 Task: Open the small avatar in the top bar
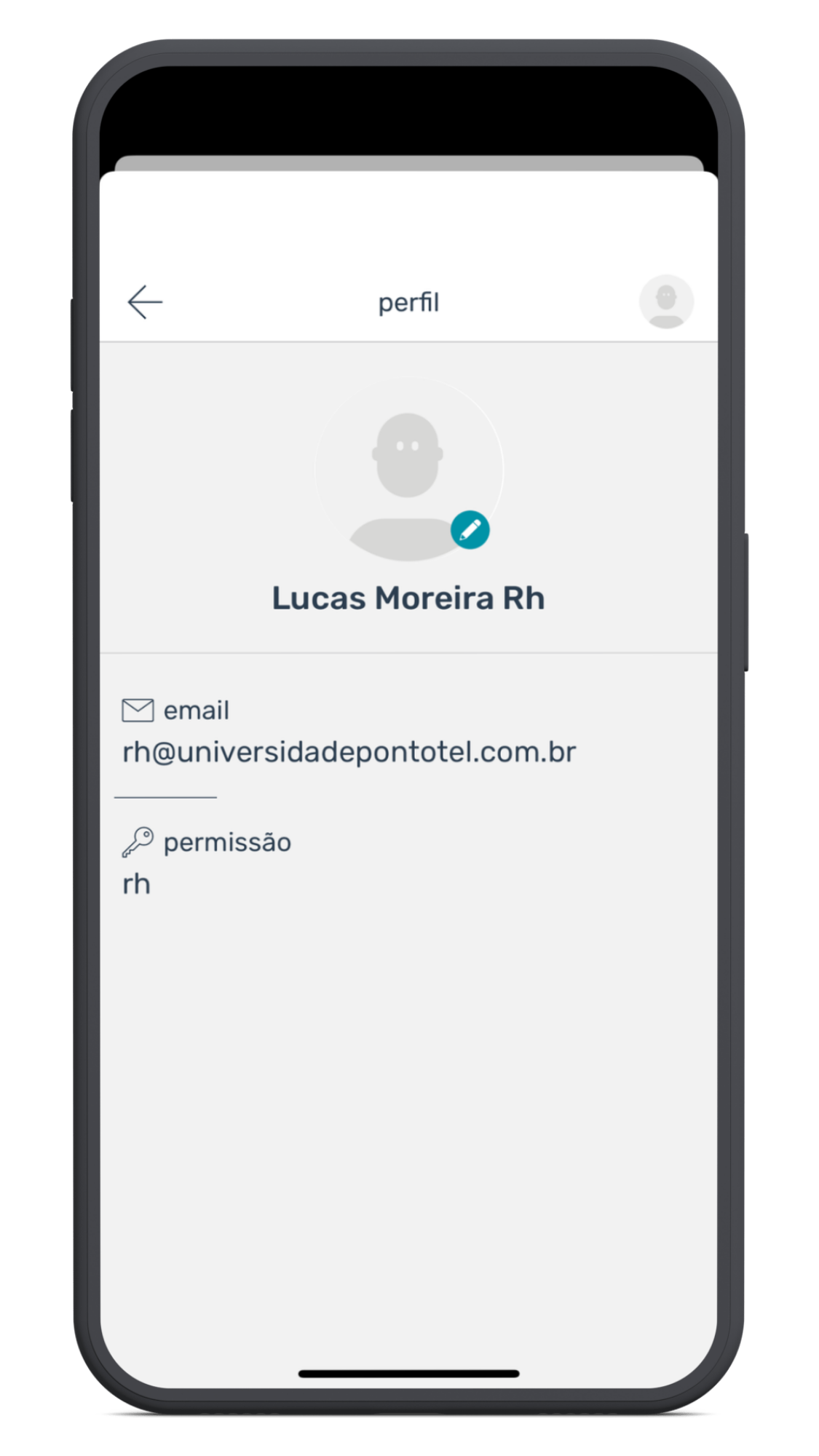click(666, 301)
